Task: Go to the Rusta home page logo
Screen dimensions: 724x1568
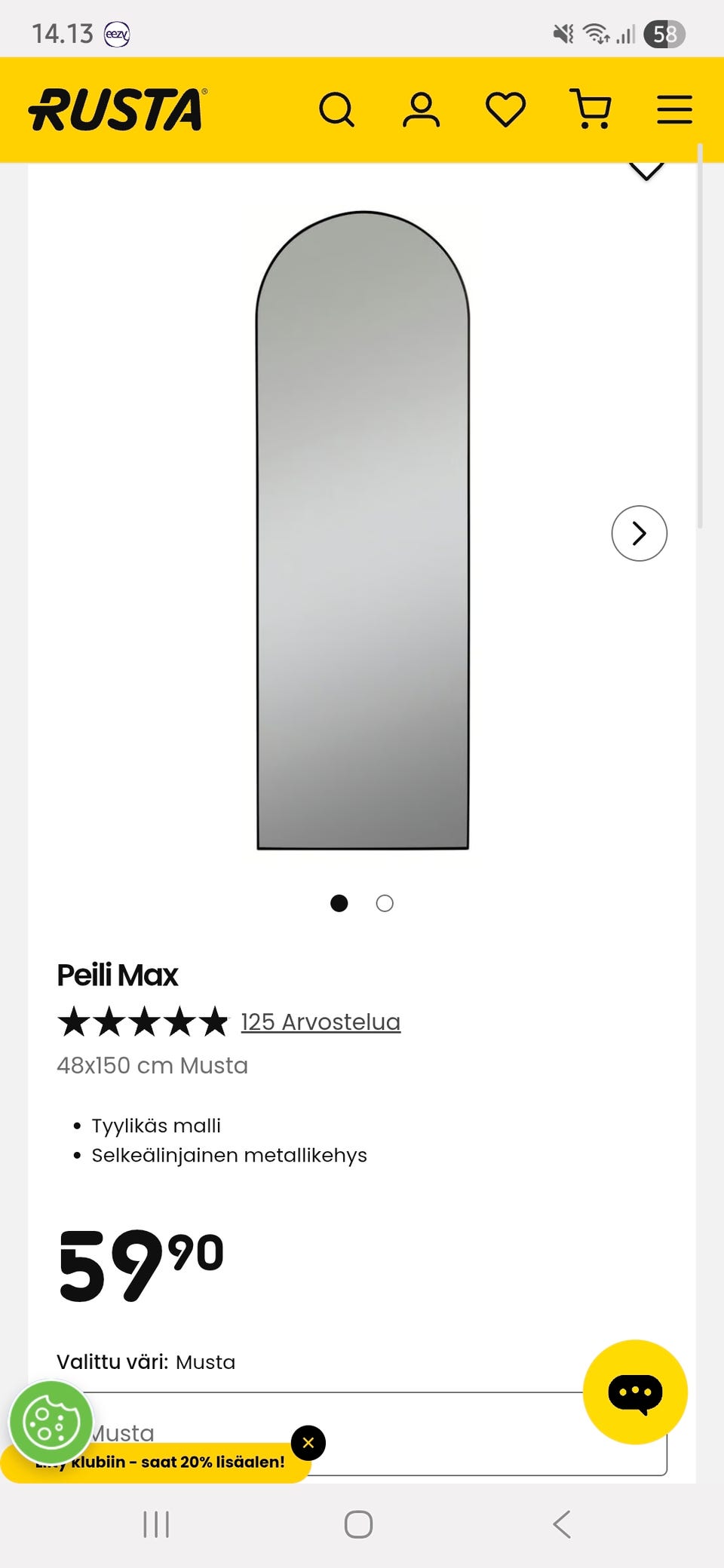Action: point(117,110)
